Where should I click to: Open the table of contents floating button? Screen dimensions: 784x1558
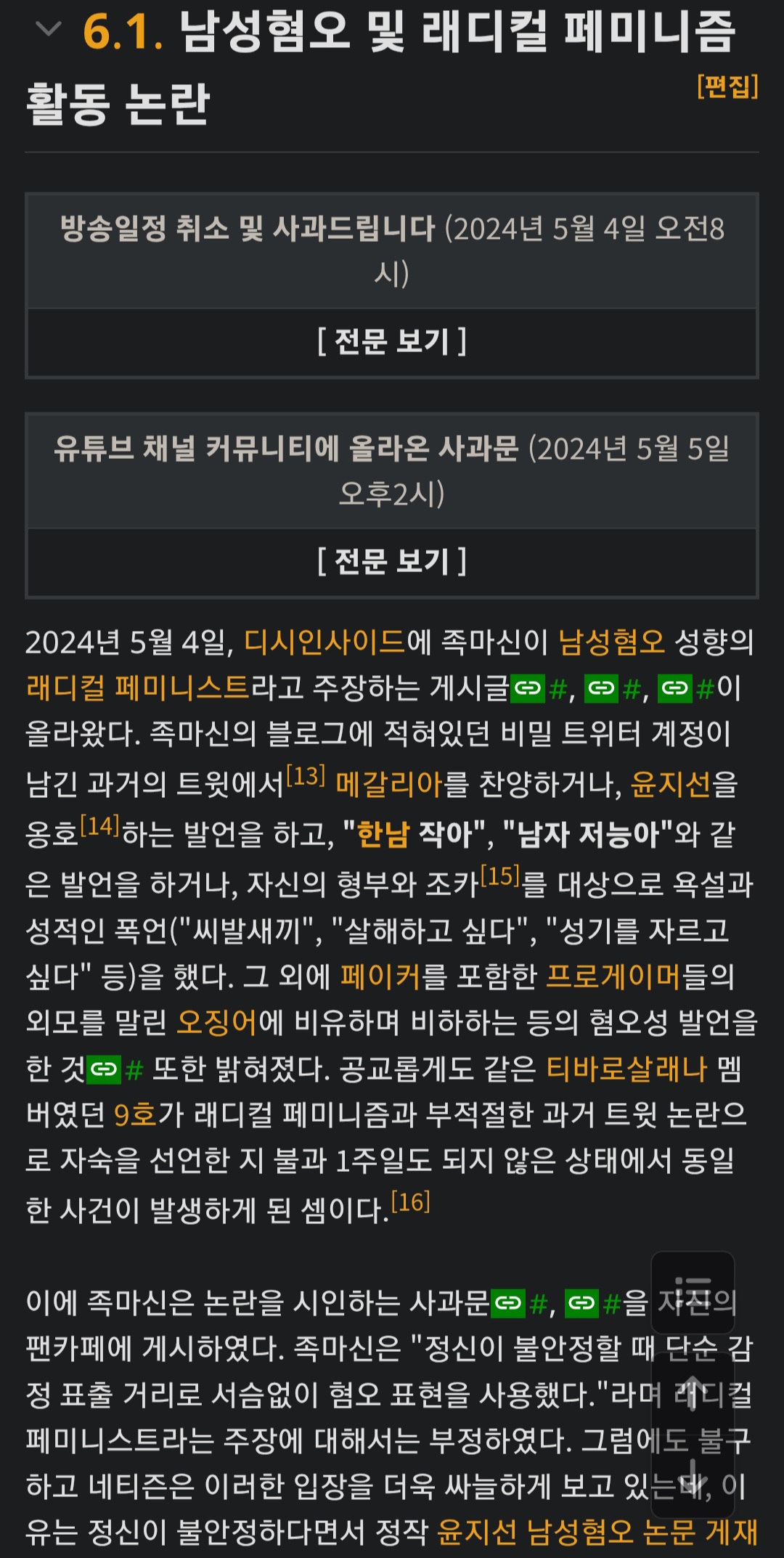point(693,1293)
